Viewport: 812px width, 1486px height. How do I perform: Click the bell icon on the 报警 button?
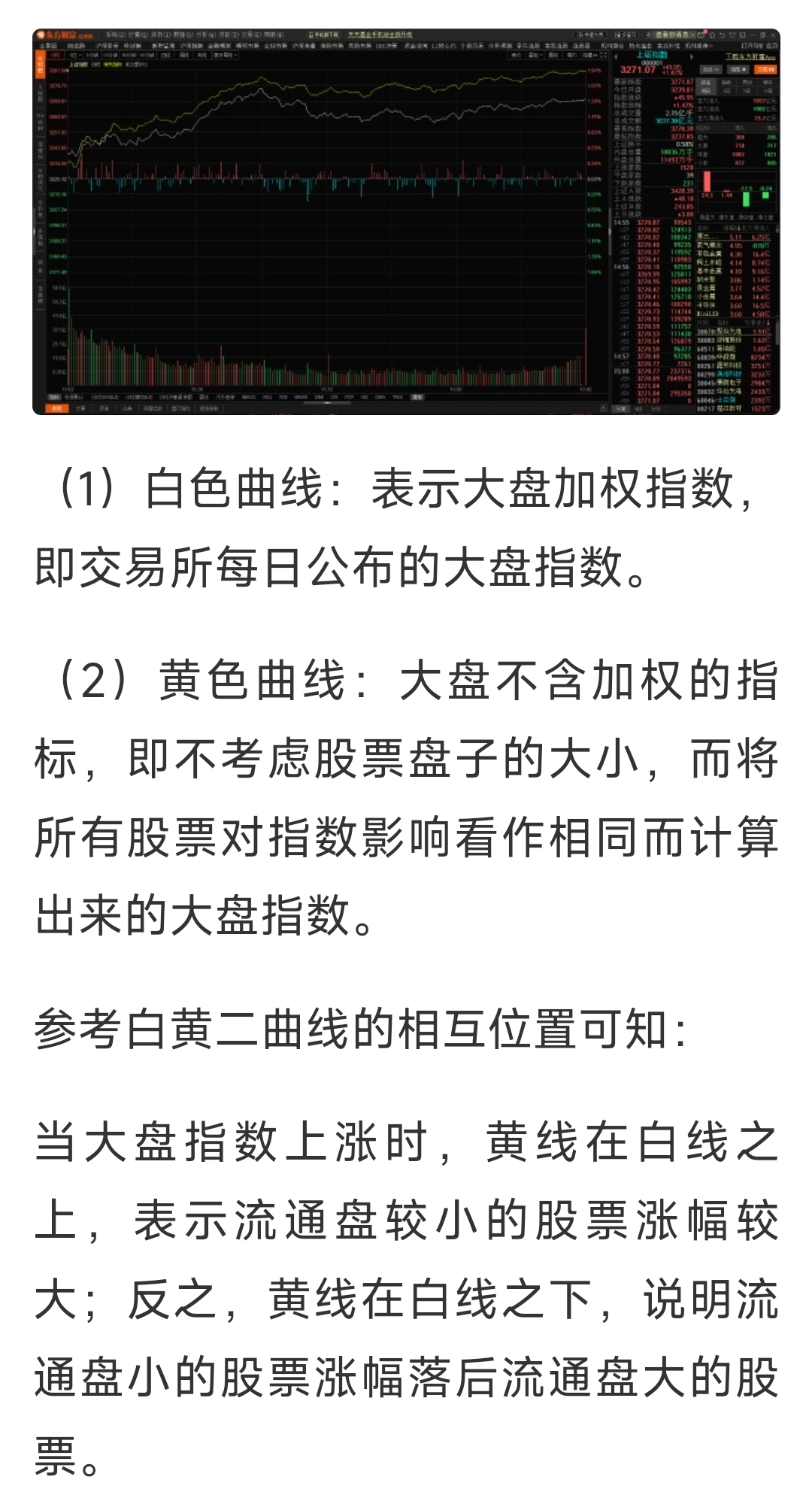[744, 69]
